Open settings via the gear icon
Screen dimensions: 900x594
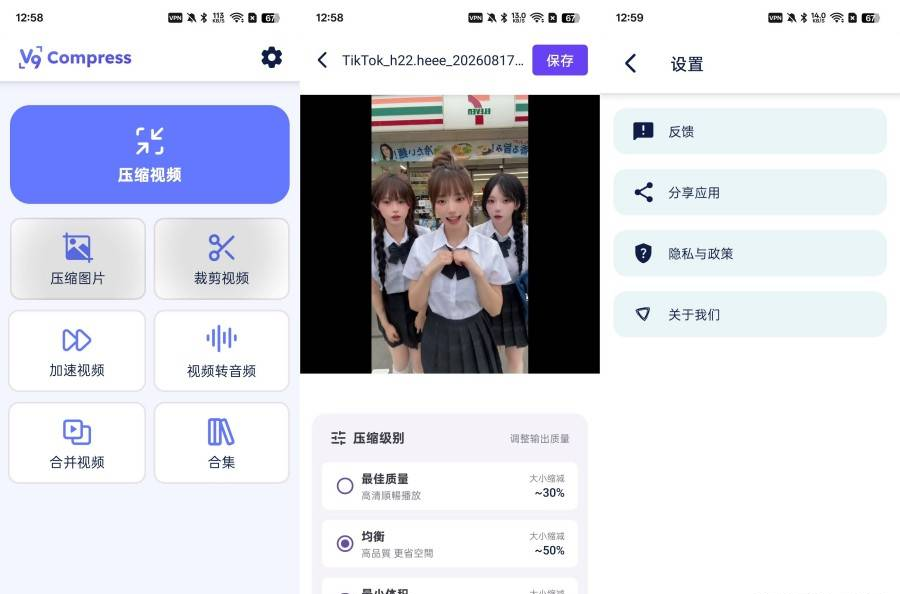271,57
